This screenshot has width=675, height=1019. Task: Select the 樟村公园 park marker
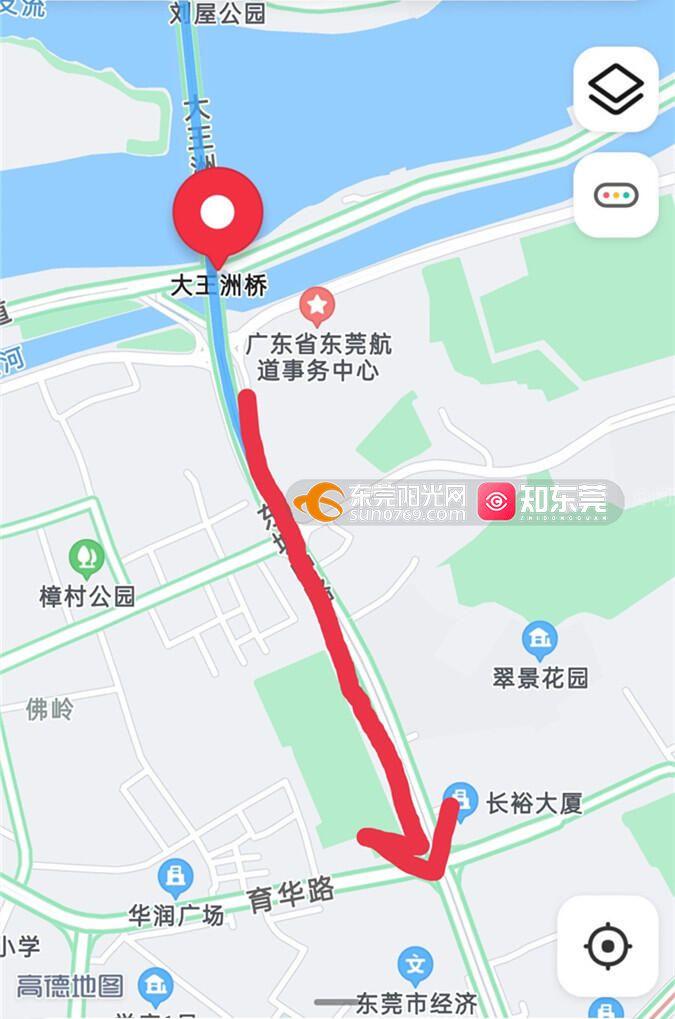coord(87,557)
